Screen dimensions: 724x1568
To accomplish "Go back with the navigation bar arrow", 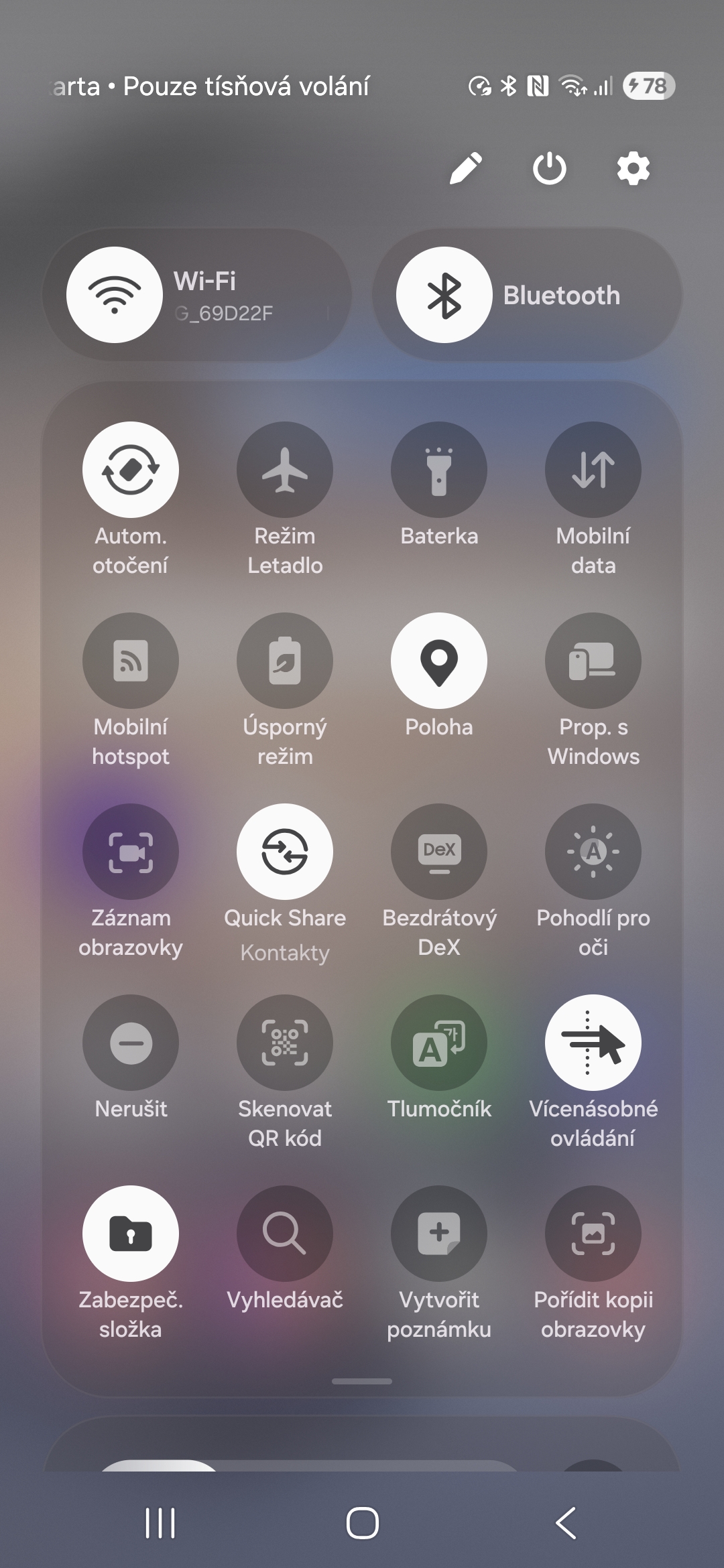I will [566, 1523].
